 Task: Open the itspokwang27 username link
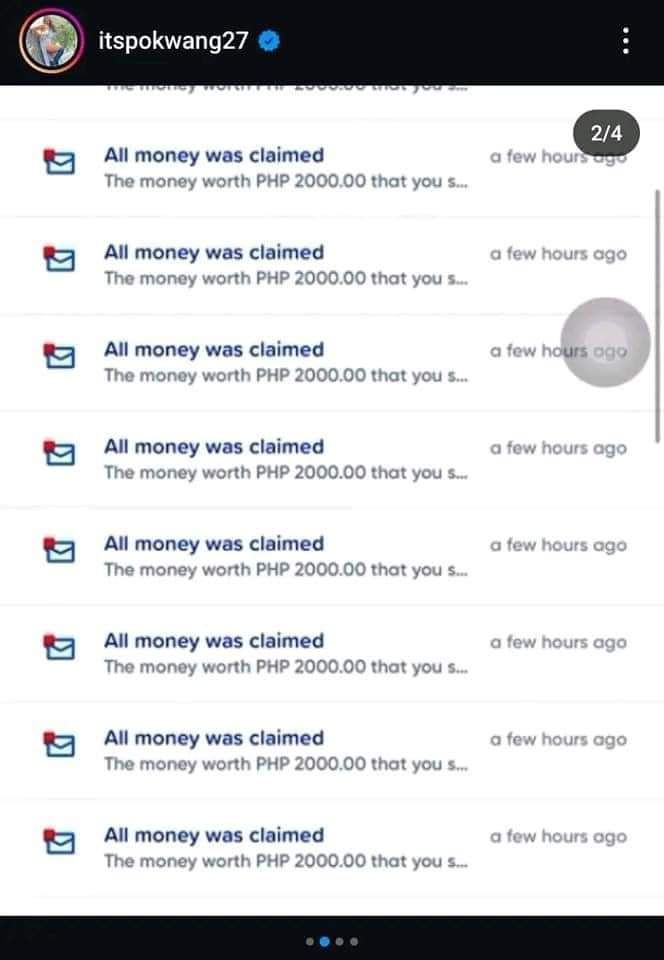click(x=173, y=41)
